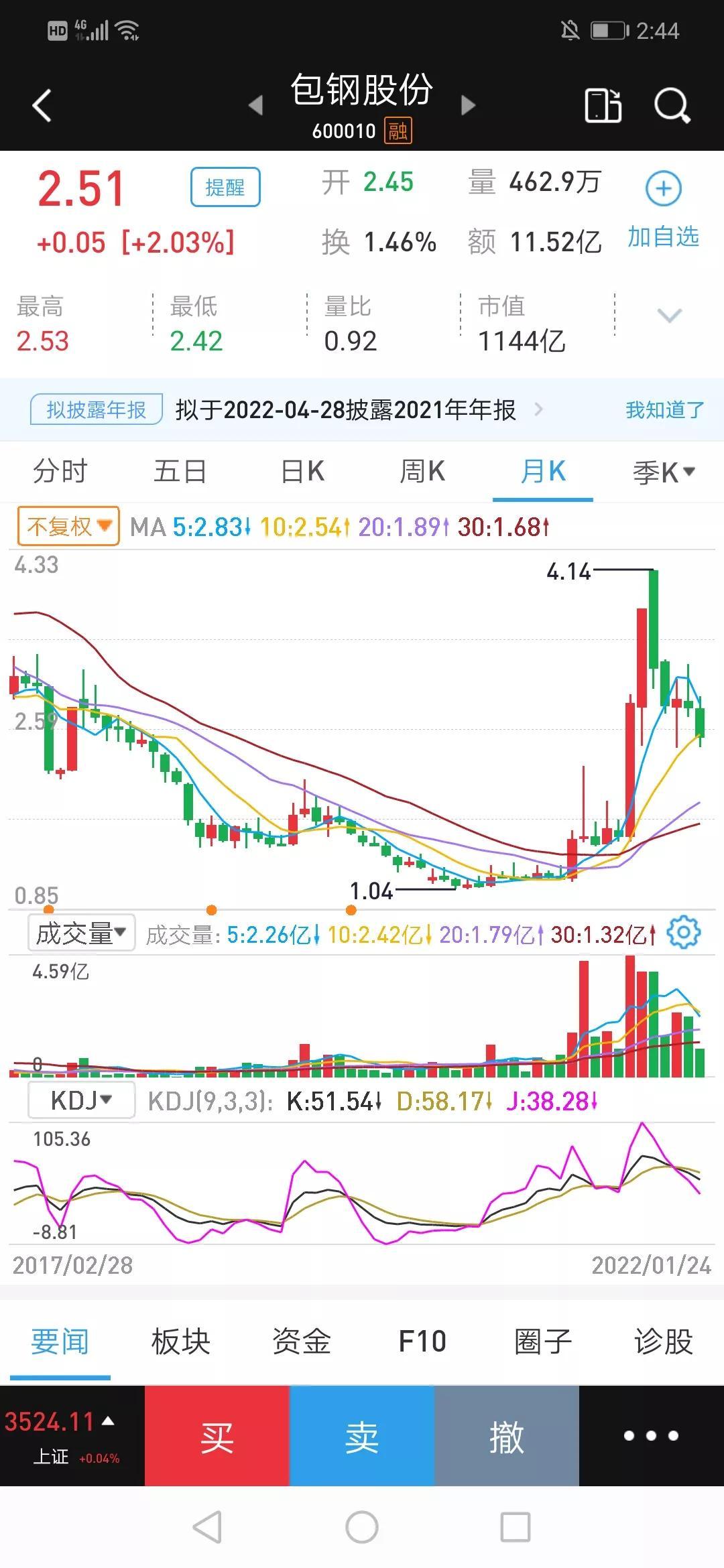Open the search magnifier icon
The image size is (724, 1568).
coord(672,105)
